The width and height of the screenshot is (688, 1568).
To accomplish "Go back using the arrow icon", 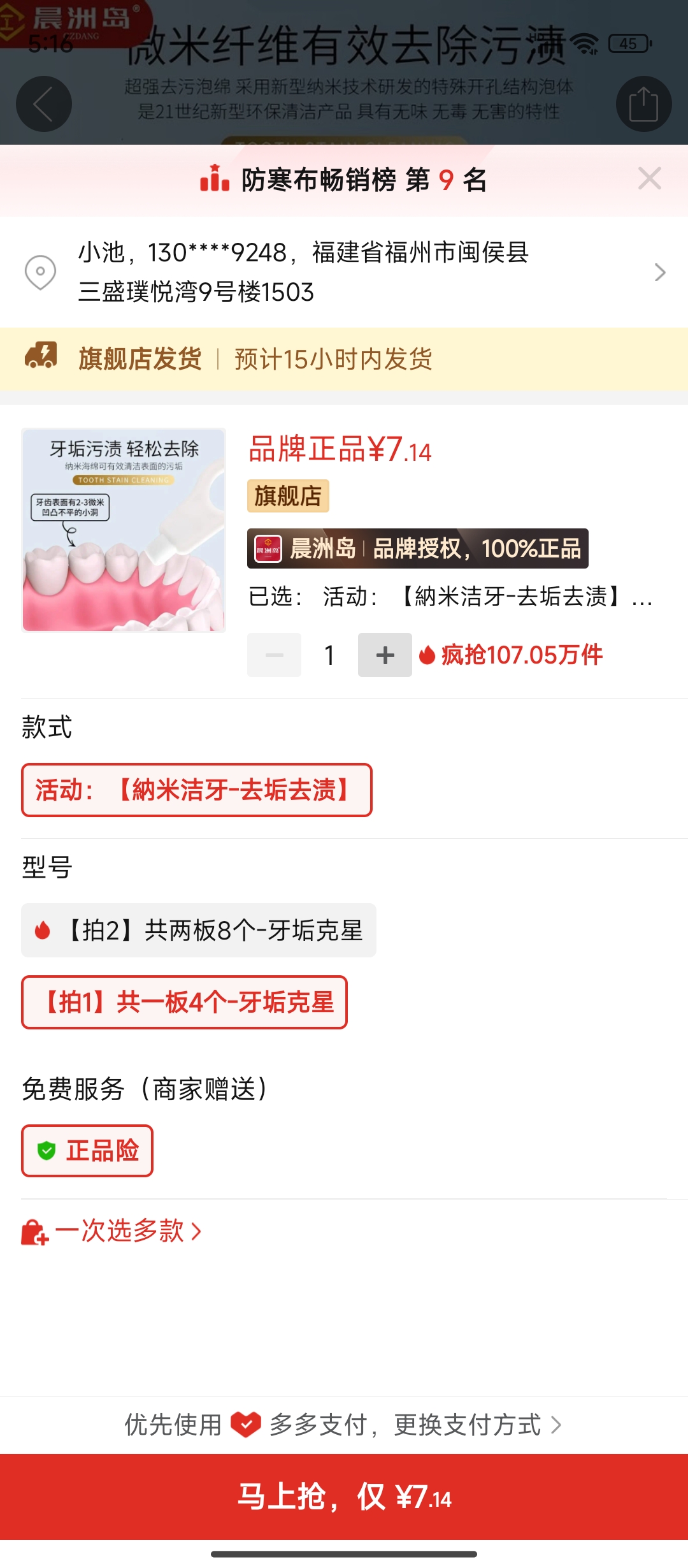I will coord(43,104).
